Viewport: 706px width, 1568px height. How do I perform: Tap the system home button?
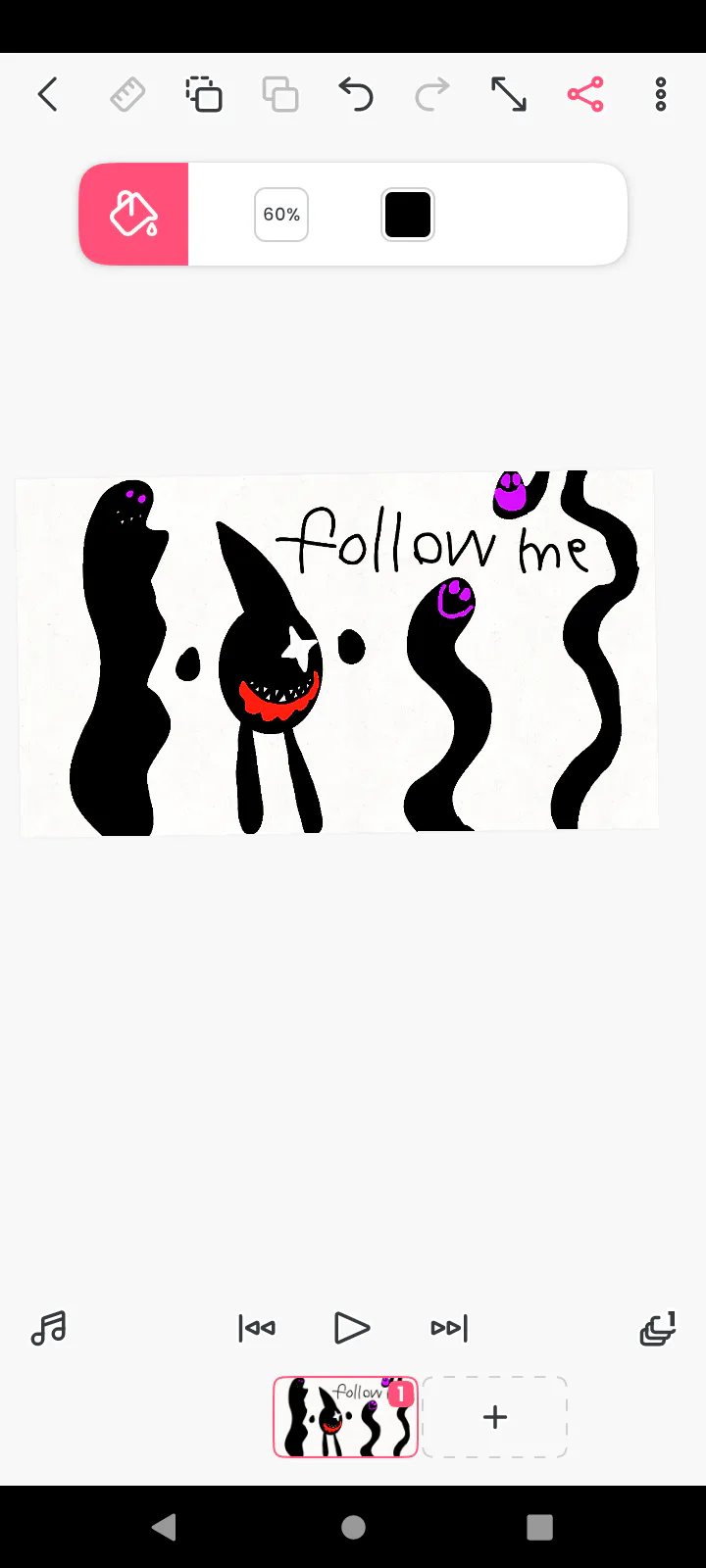pyautogui.click(x=353, y=1527)
